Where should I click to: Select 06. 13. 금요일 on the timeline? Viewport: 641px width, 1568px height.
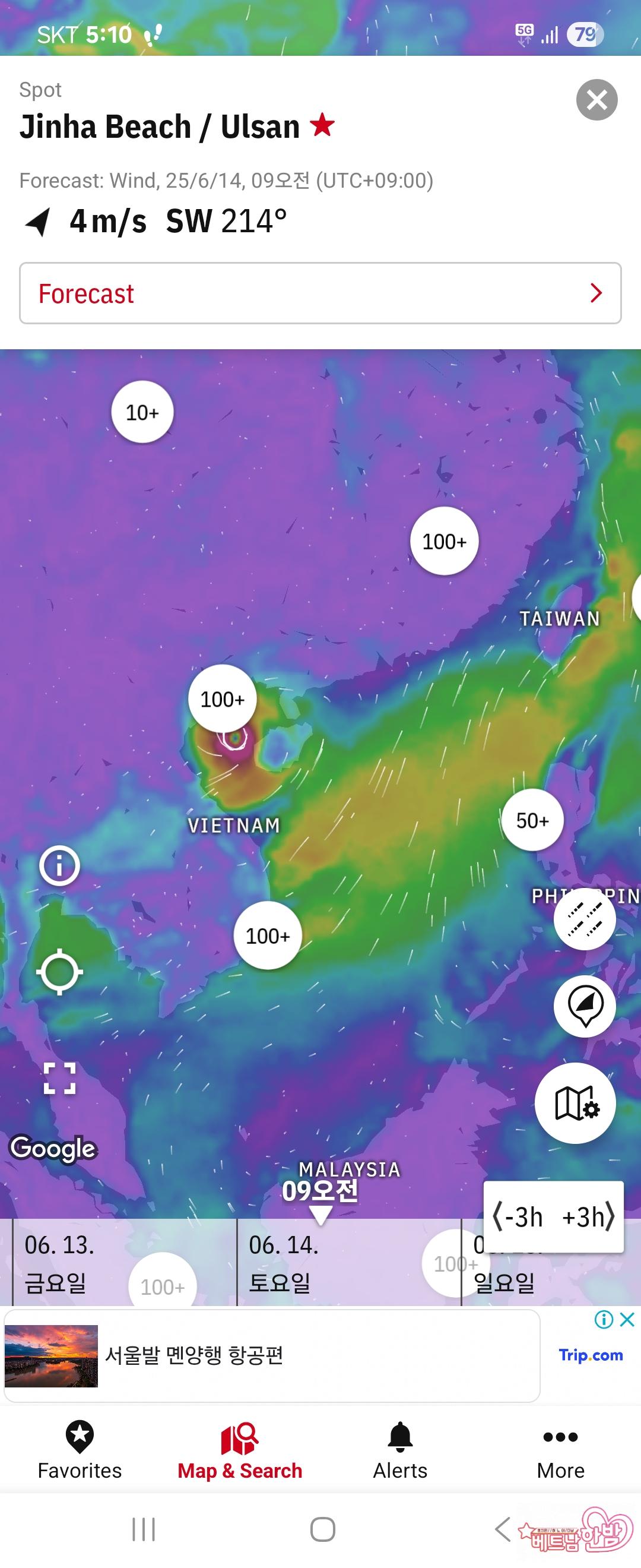(59, 1264)
